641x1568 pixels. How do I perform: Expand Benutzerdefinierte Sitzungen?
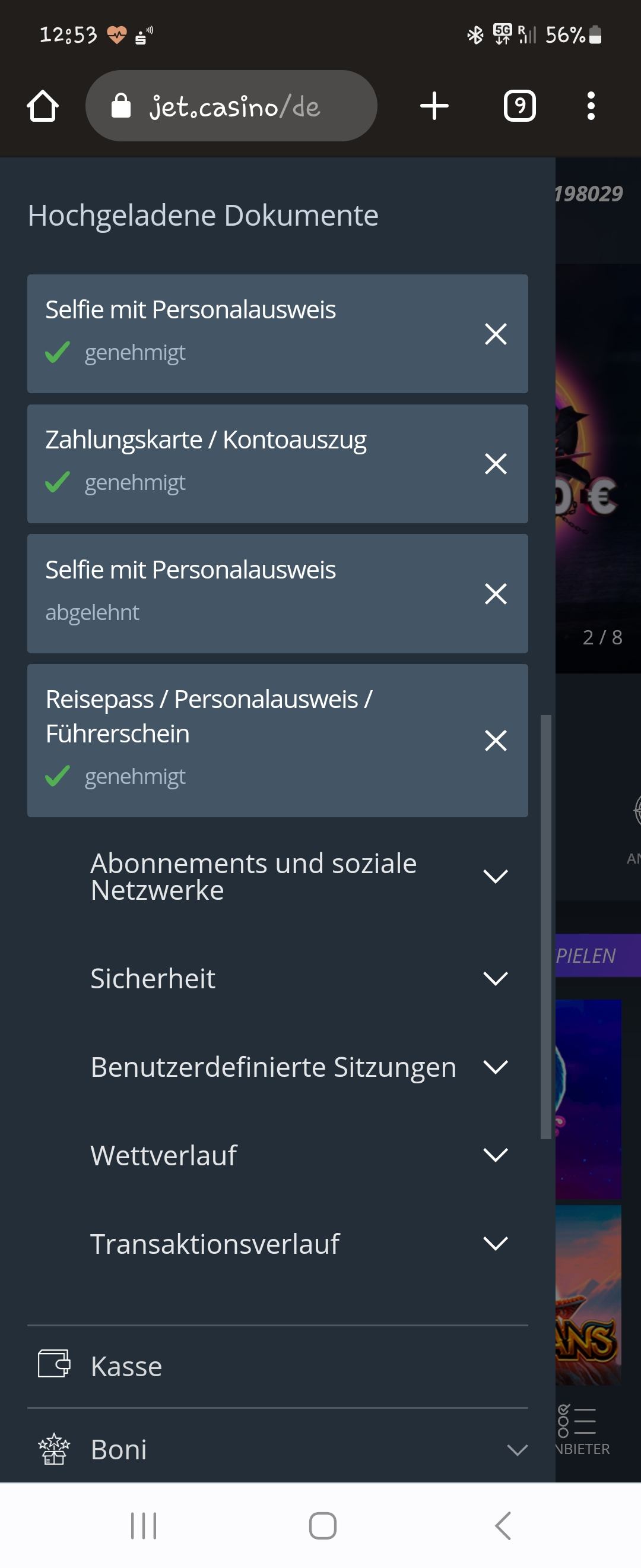click(x=495, y=1067)
